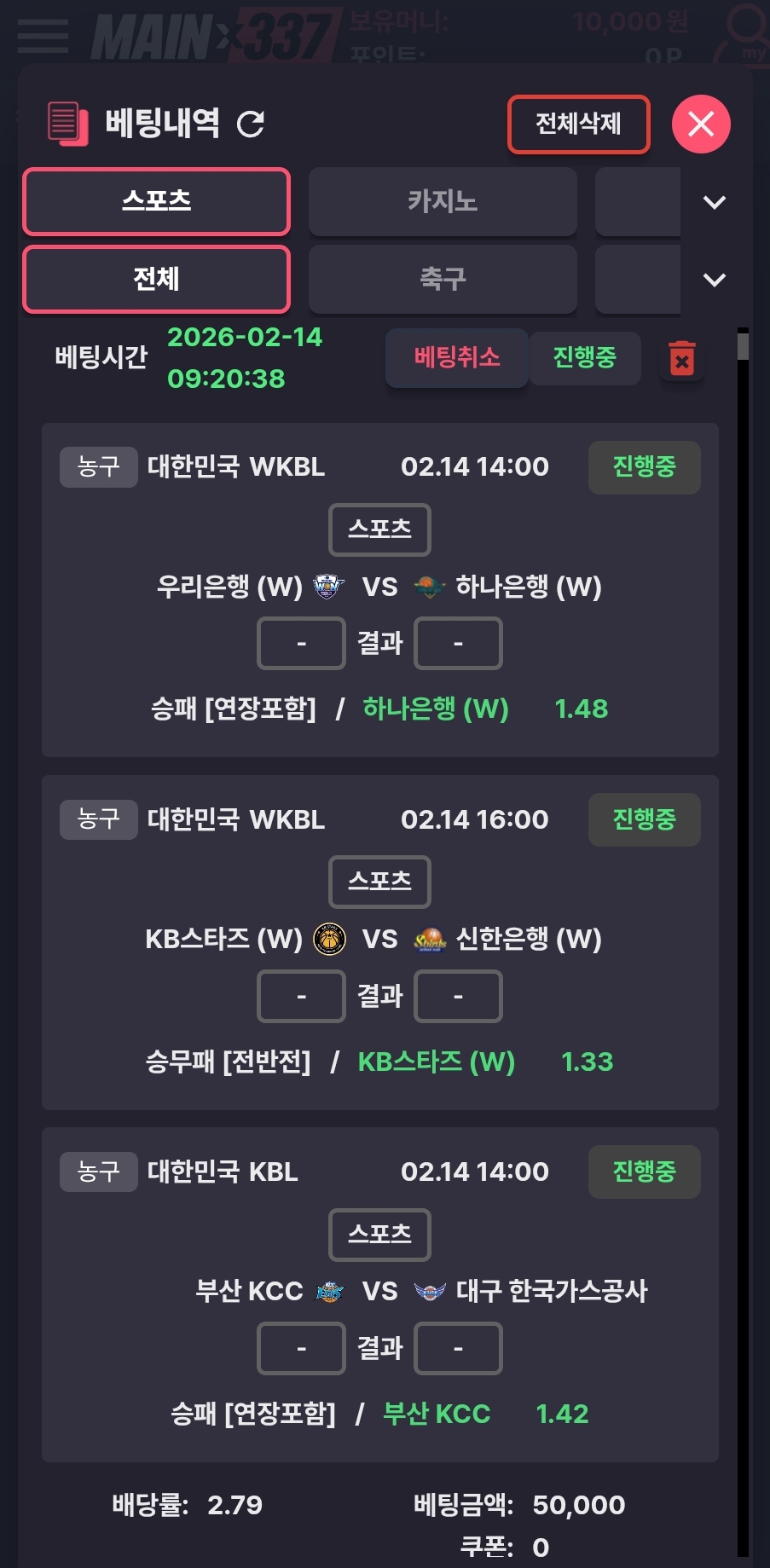Close the betting history dialog

click(x=701, y=124)
